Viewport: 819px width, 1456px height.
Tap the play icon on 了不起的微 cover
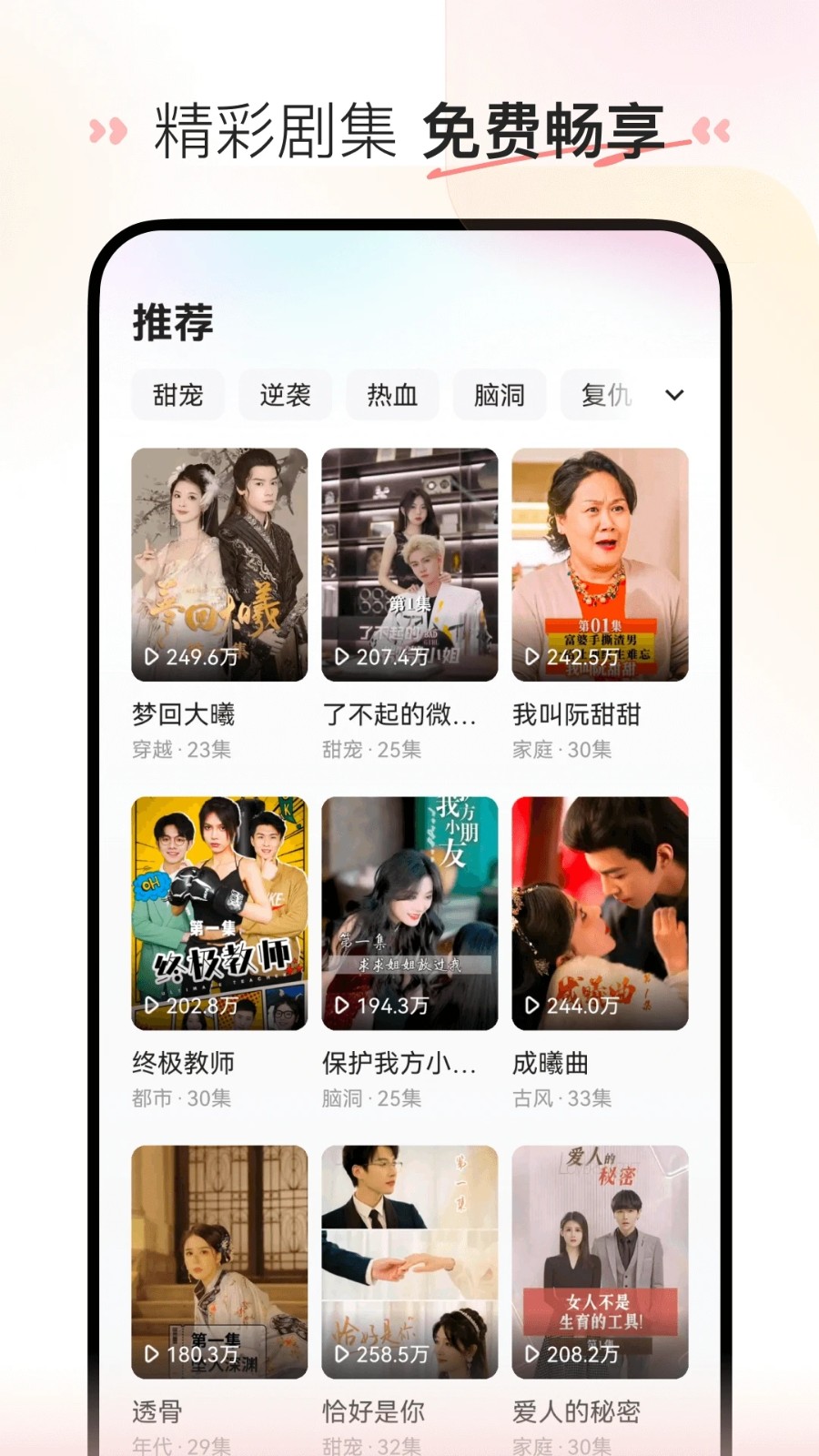(x=343, y=655)
